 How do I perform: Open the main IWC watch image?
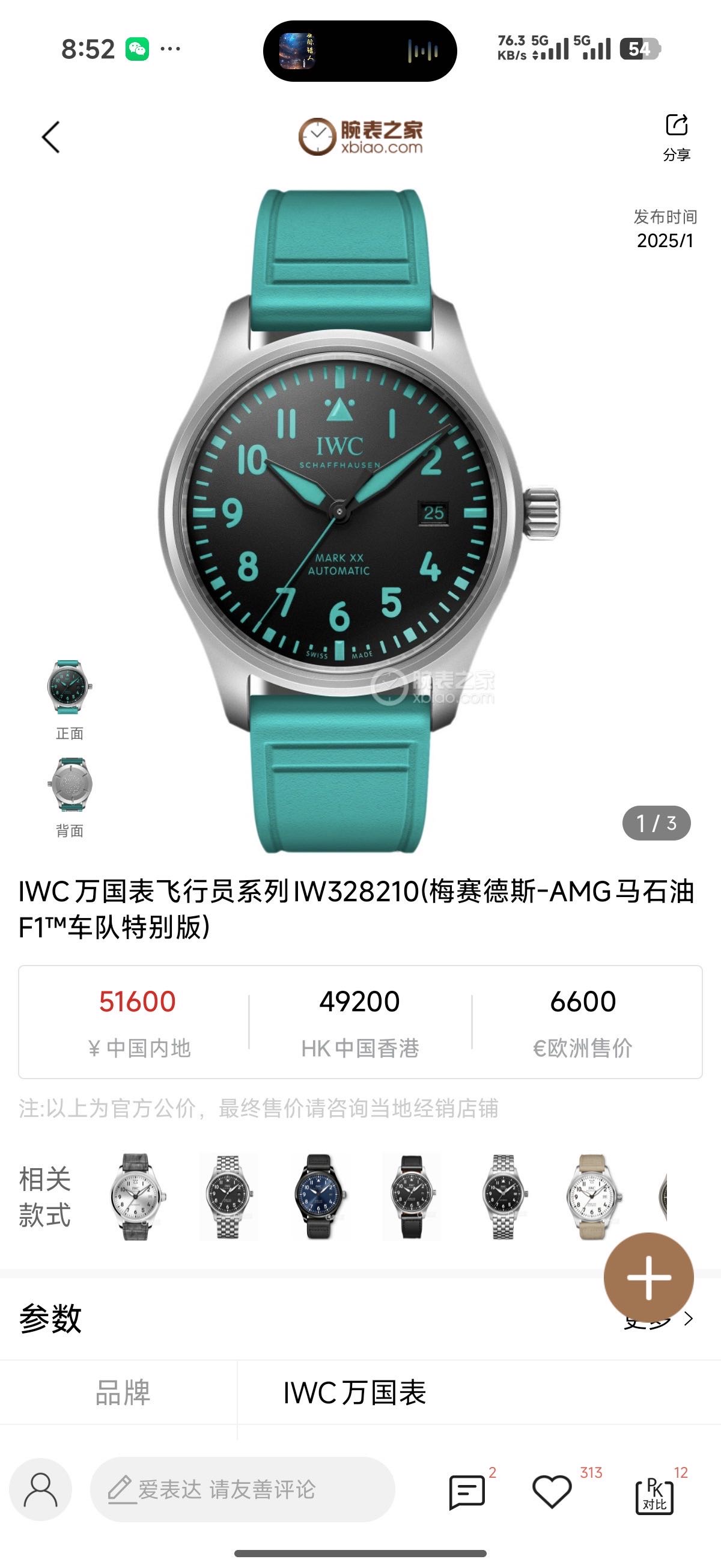coord(359,518)
